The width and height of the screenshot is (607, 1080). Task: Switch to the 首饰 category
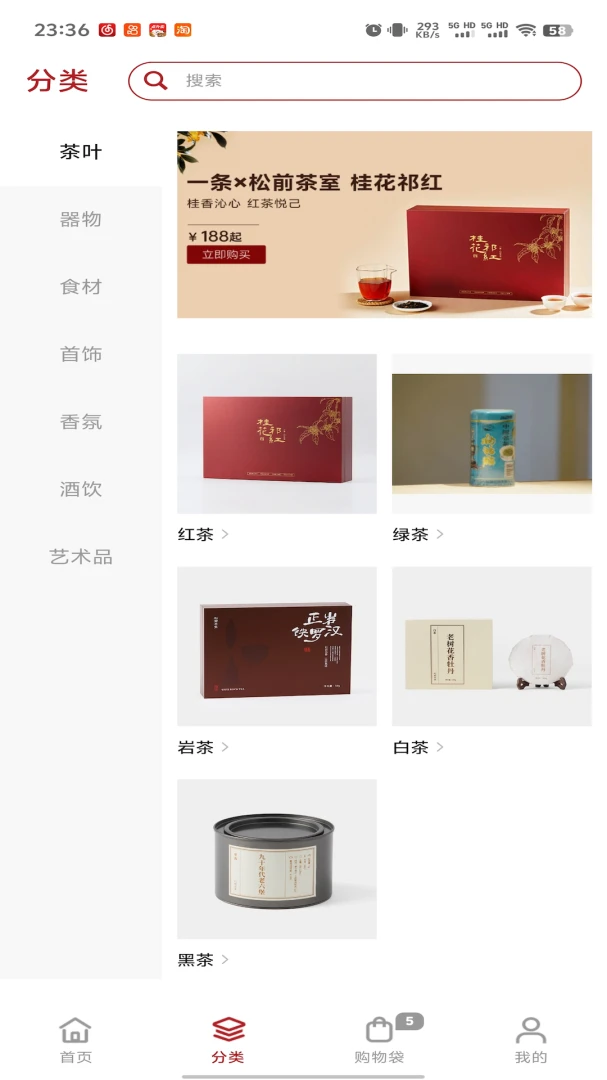click(x=81, y=355)
